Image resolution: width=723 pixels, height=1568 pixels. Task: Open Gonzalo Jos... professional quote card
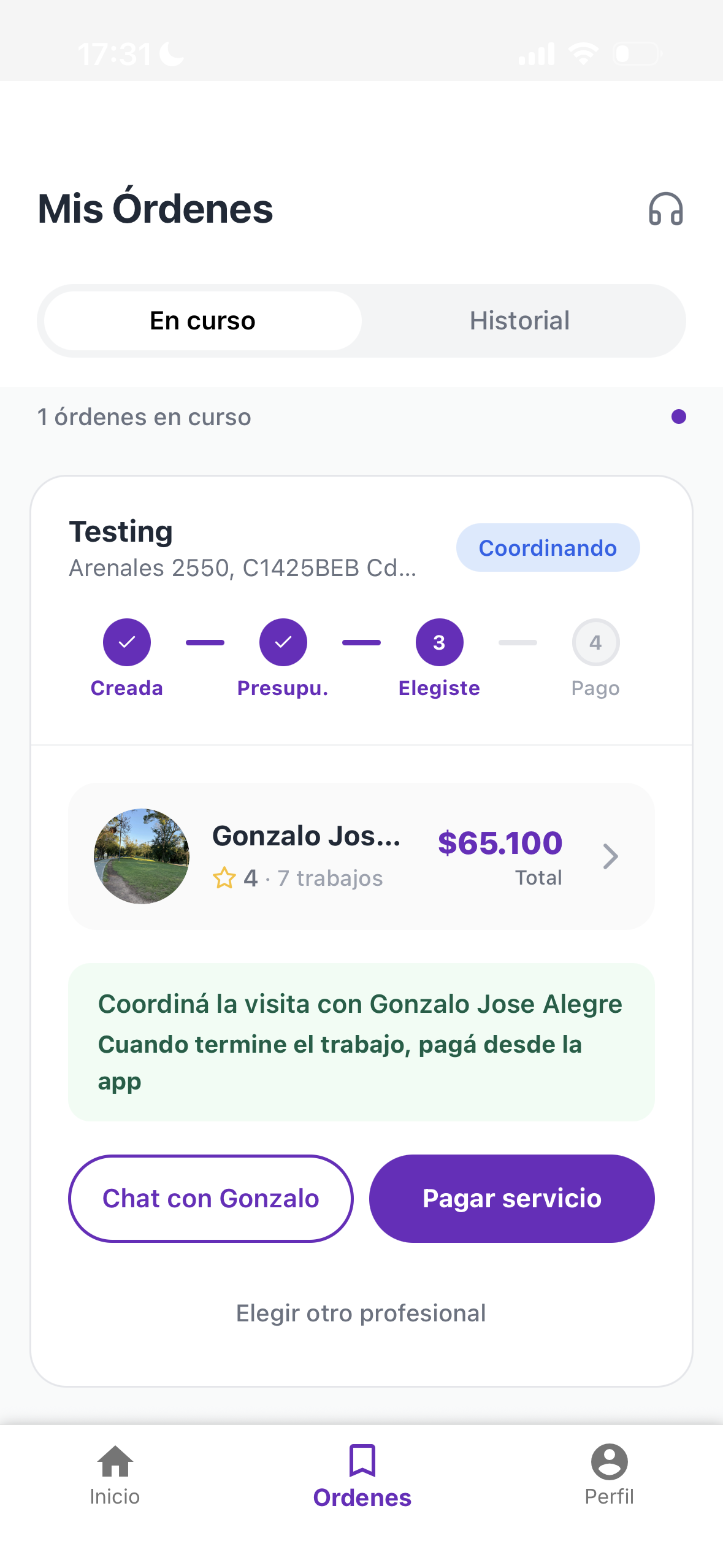click(x=361, y=856)
